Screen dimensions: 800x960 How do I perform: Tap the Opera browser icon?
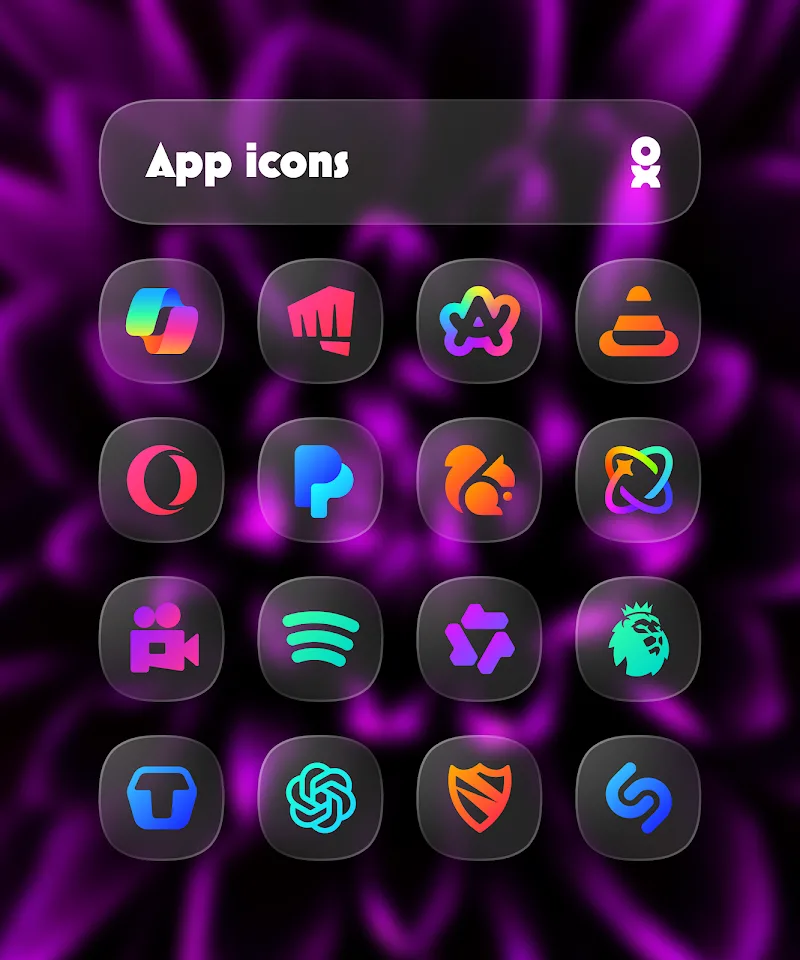[x=162, y=481]
